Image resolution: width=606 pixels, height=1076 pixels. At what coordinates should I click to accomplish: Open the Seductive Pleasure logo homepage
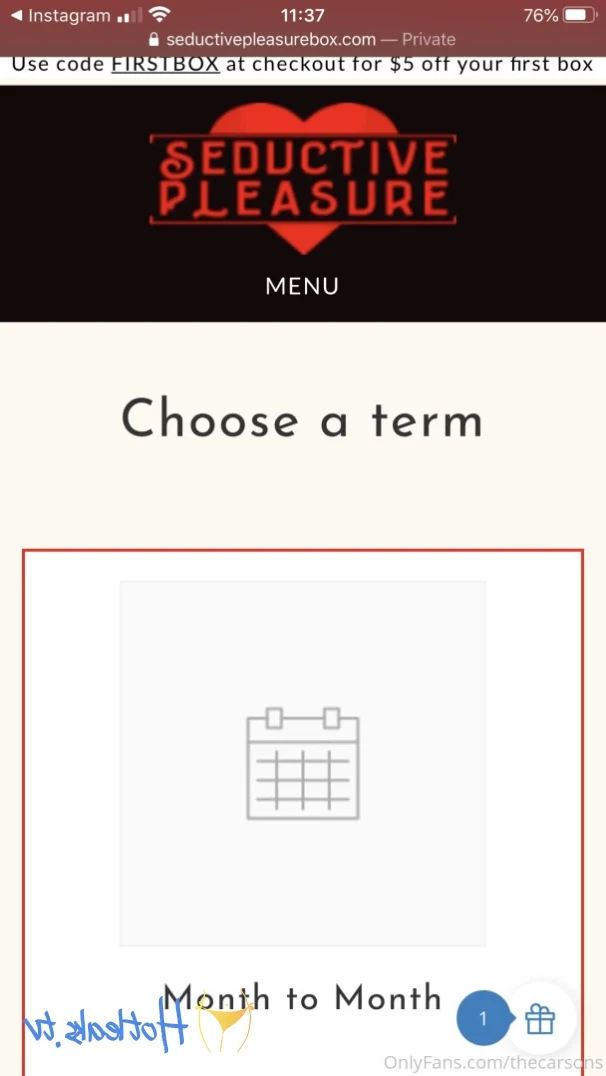pyautogui.click(x=303, y=178)
